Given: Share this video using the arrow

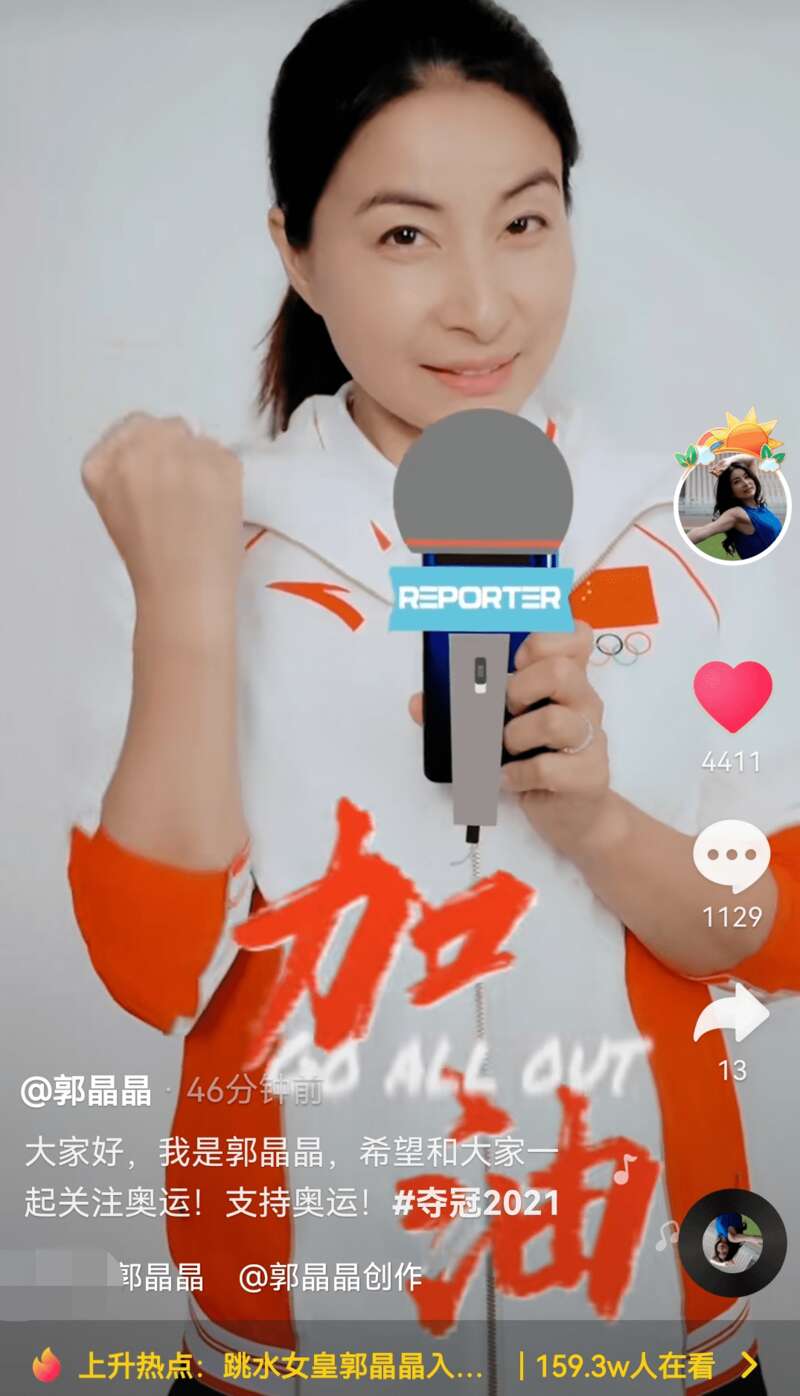Looking at the screenshot, I should point(732,1014).
